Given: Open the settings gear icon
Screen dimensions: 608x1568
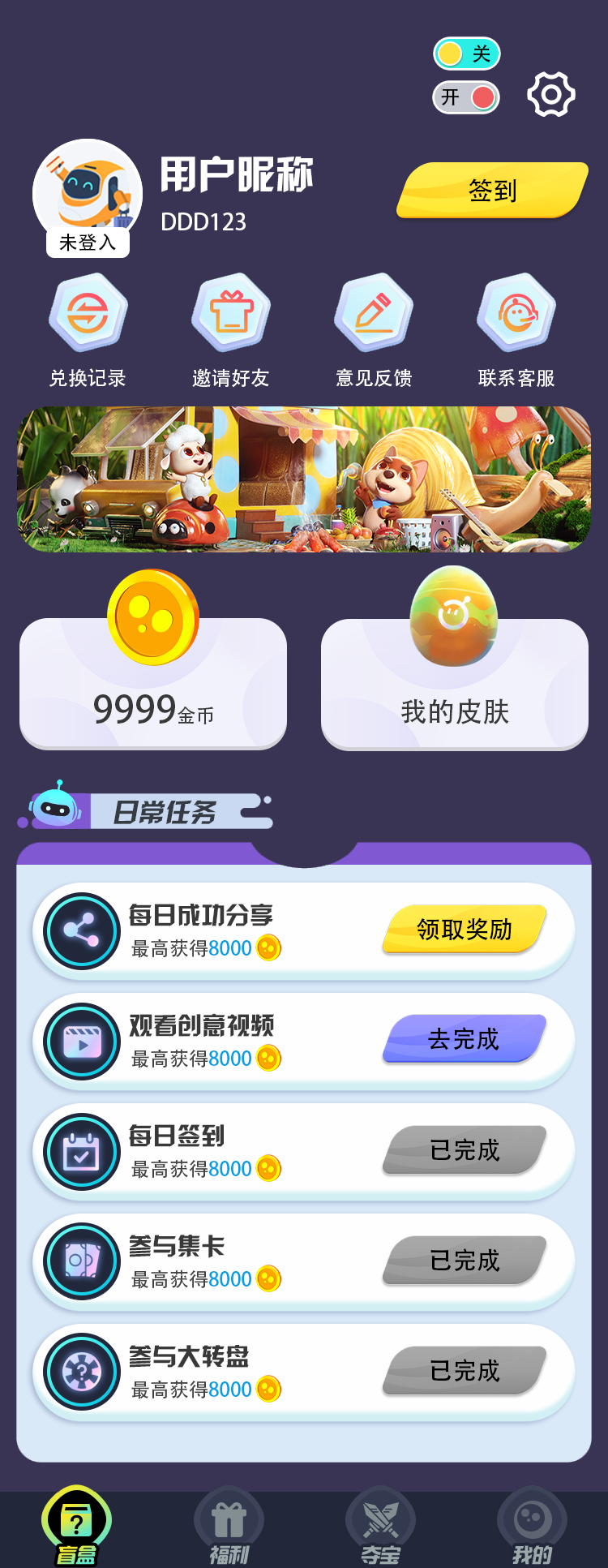Looking at the screenshot, I should [x=550, y=95].
